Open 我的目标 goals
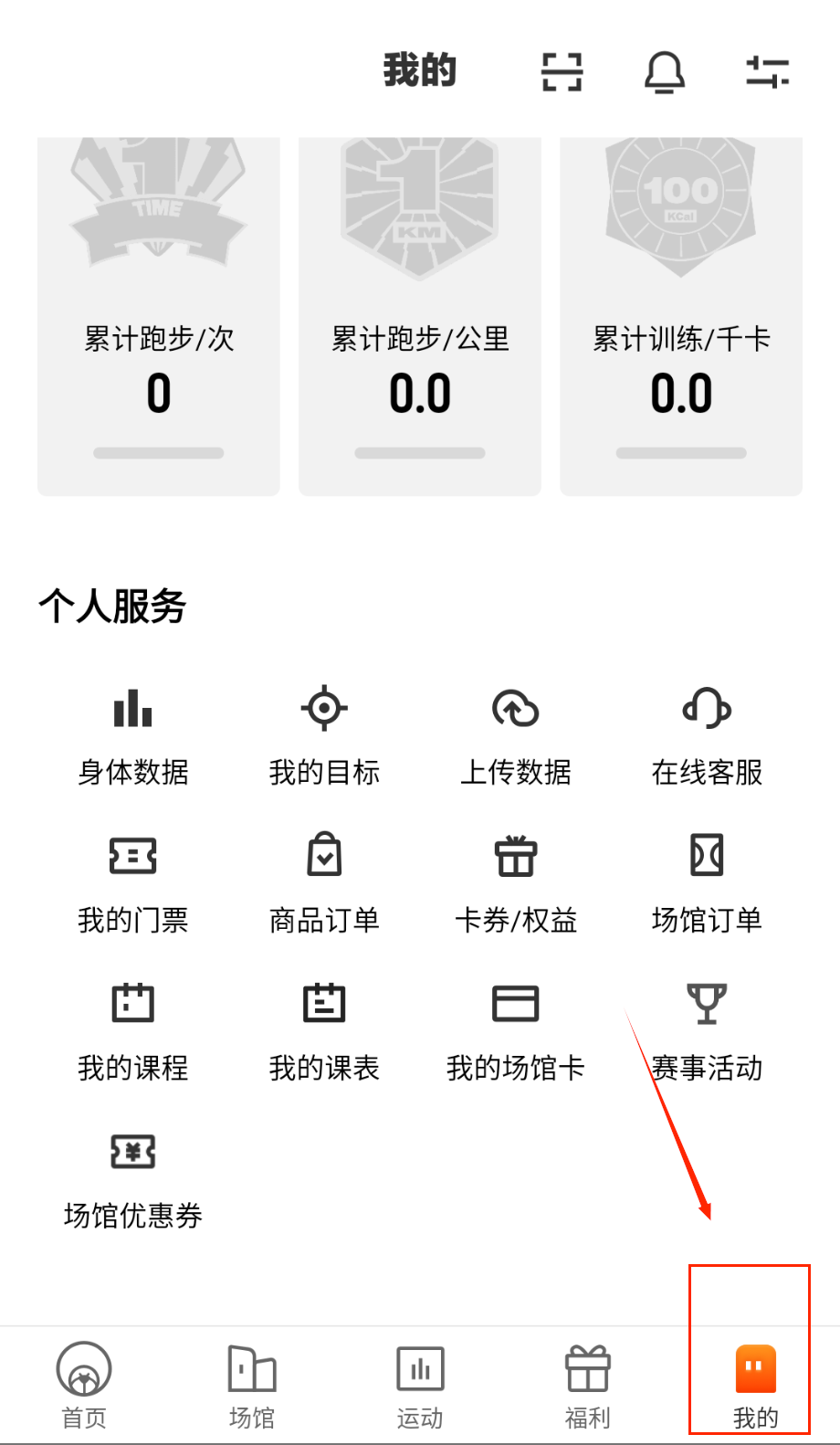This screenshot has width=840, height=1445. coord(324,735)
